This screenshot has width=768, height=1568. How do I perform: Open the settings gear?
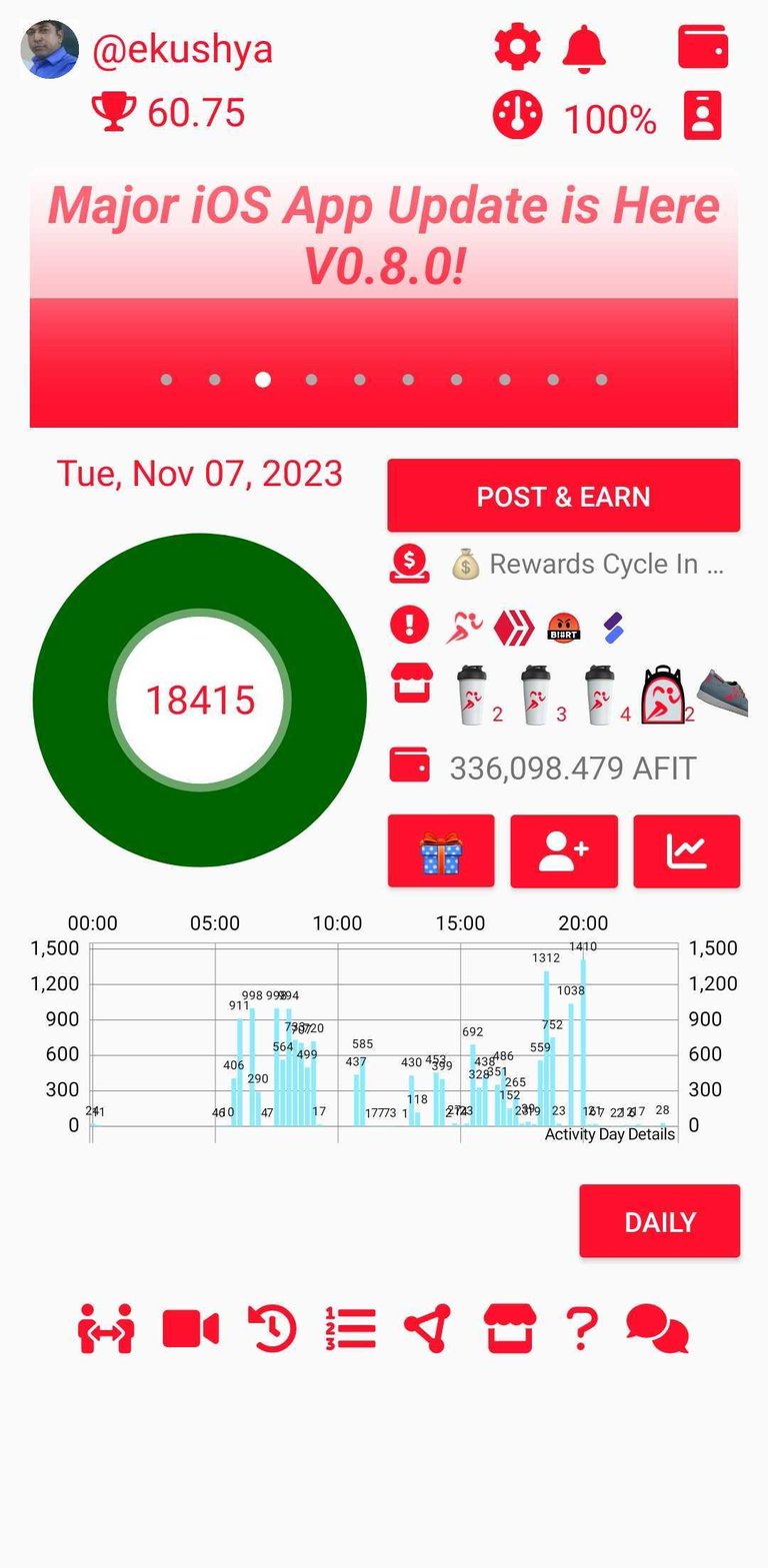pos(517,48)
